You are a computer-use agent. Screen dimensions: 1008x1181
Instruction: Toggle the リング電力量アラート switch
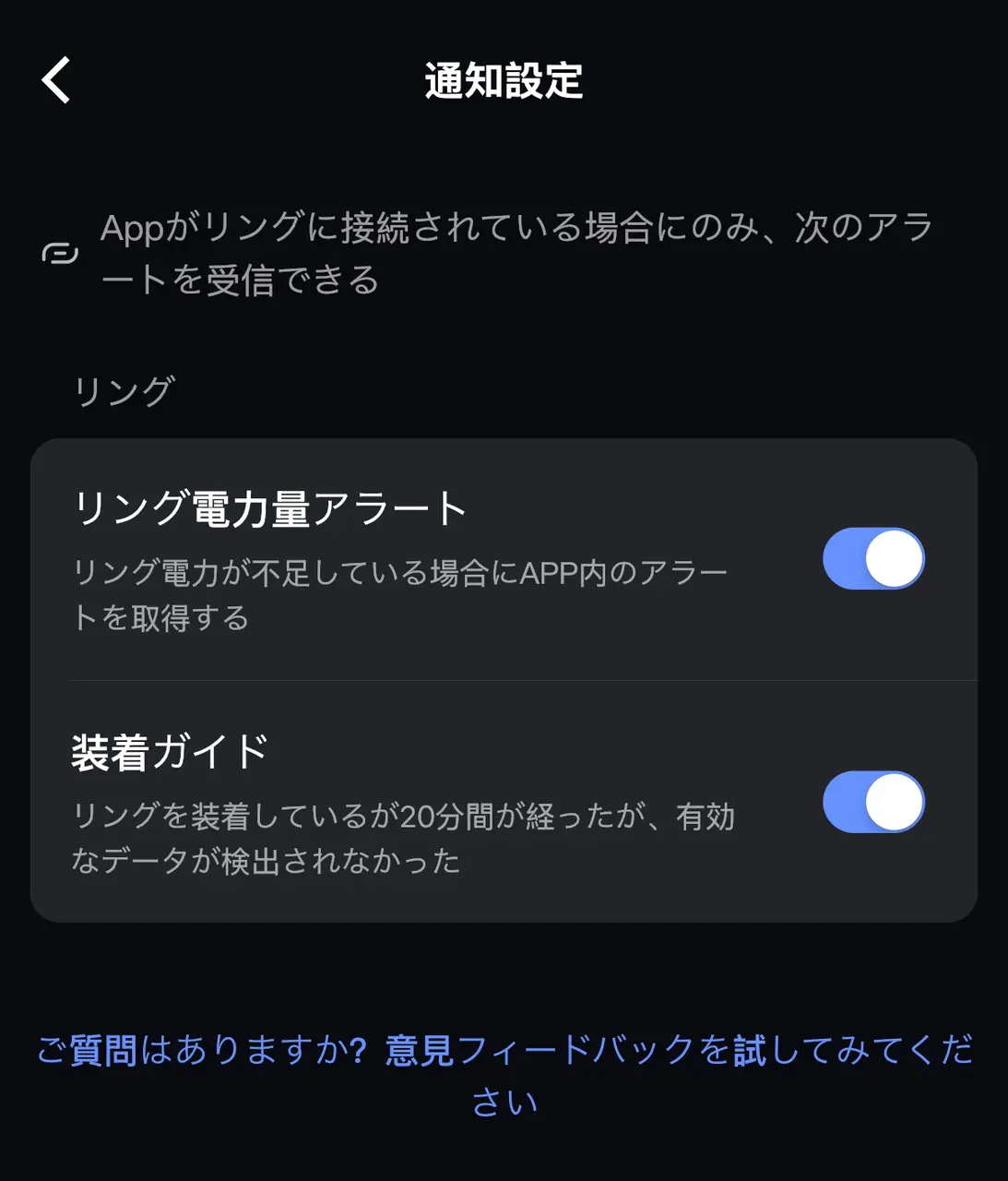coord(872,559)
